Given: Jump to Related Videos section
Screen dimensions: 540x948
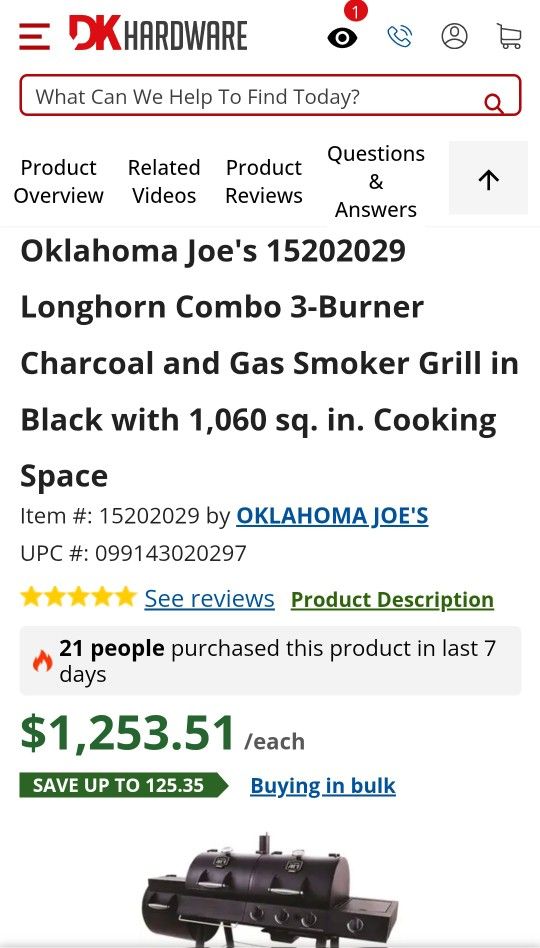Looking at the screenshot, I should (164, 181).
